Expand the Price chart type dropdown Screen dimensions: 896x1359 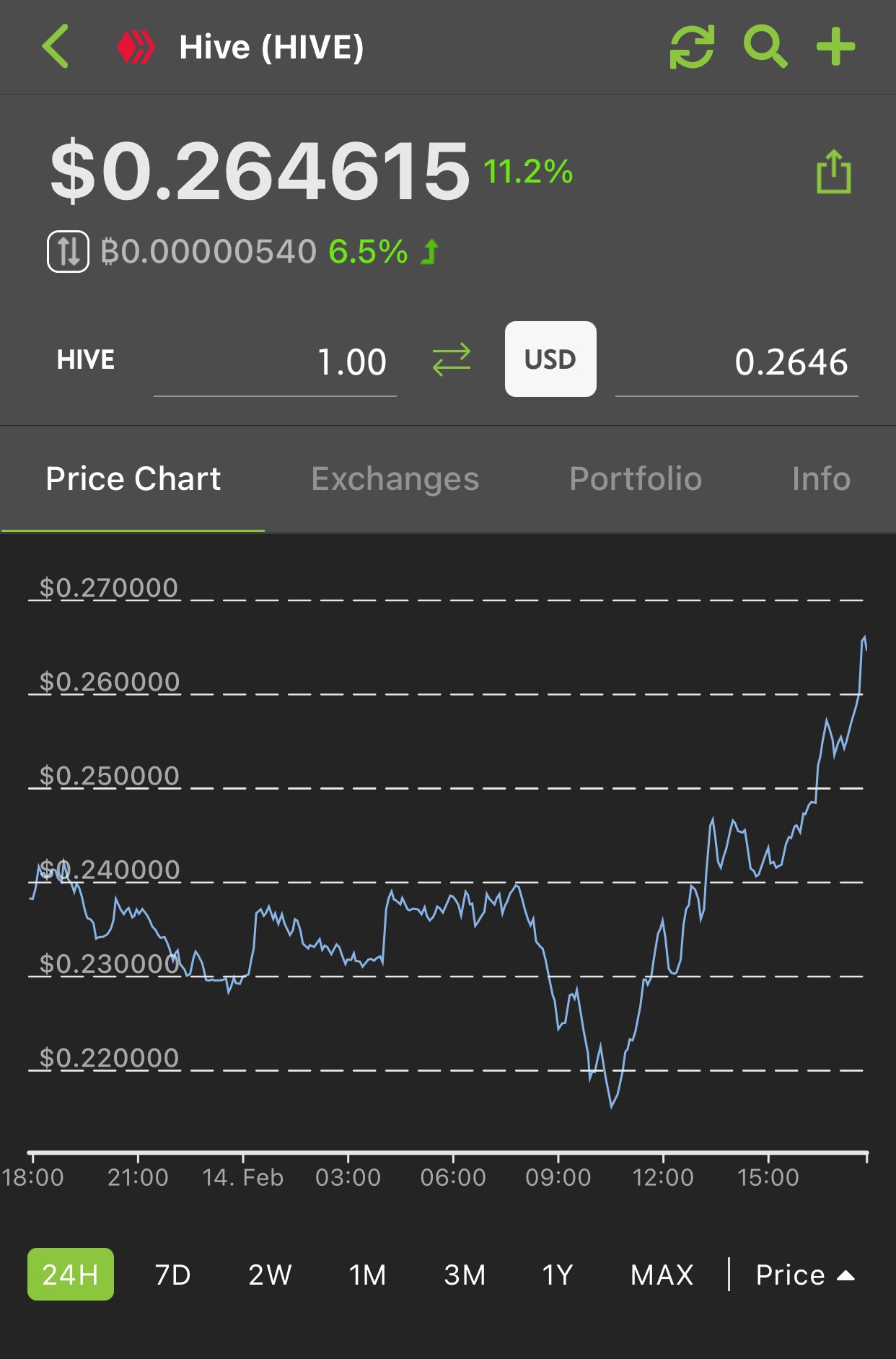pyautogui.click(x=805, y=1275)
